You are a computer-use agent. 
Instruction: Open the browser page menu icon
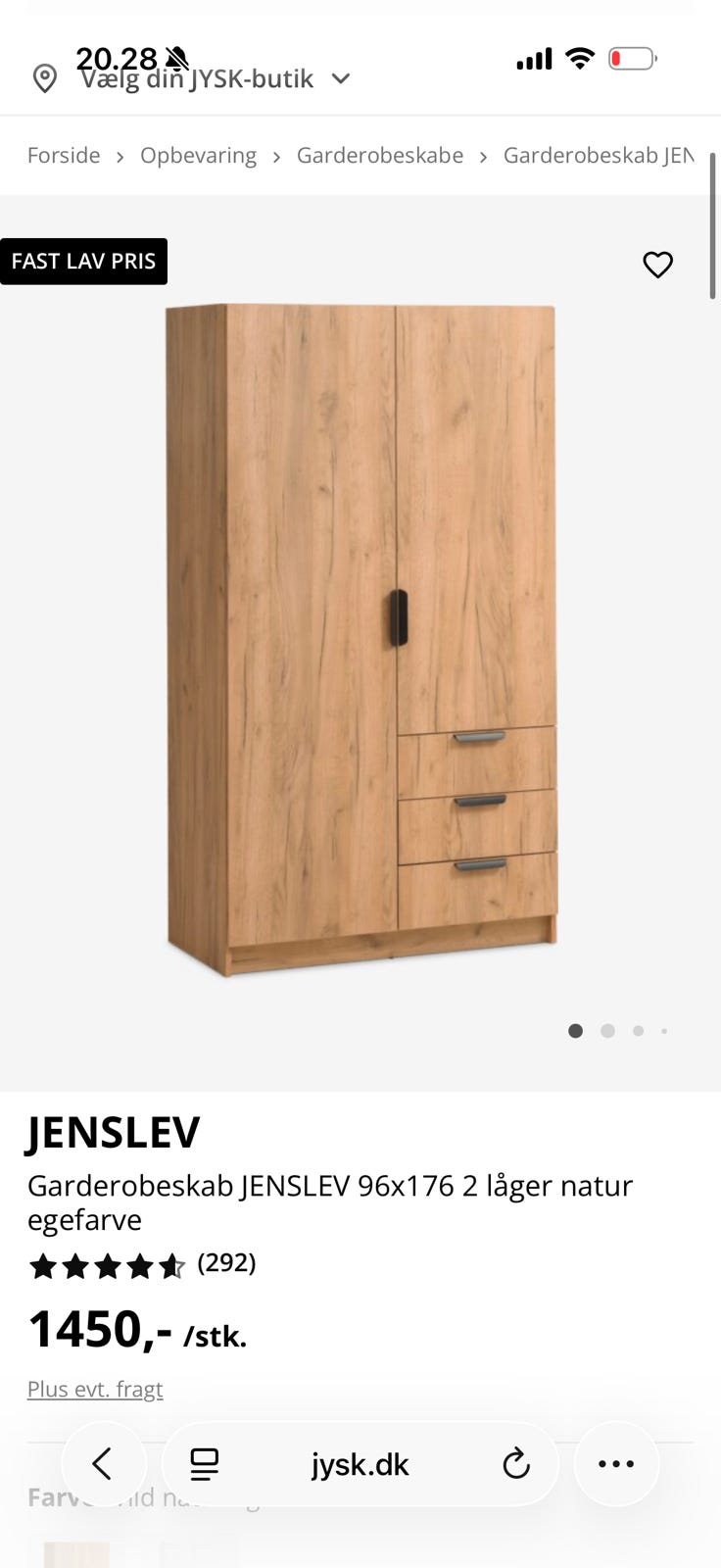tap(204, 1464)
